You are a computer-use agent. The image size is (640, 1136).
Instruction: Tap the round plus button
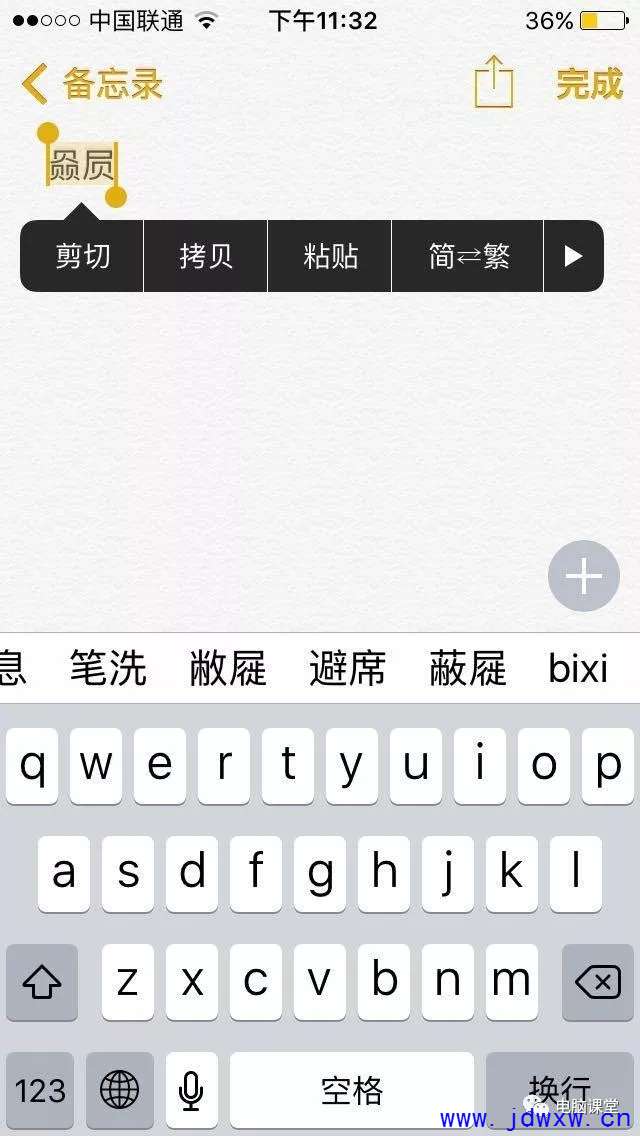coord(583,577)
